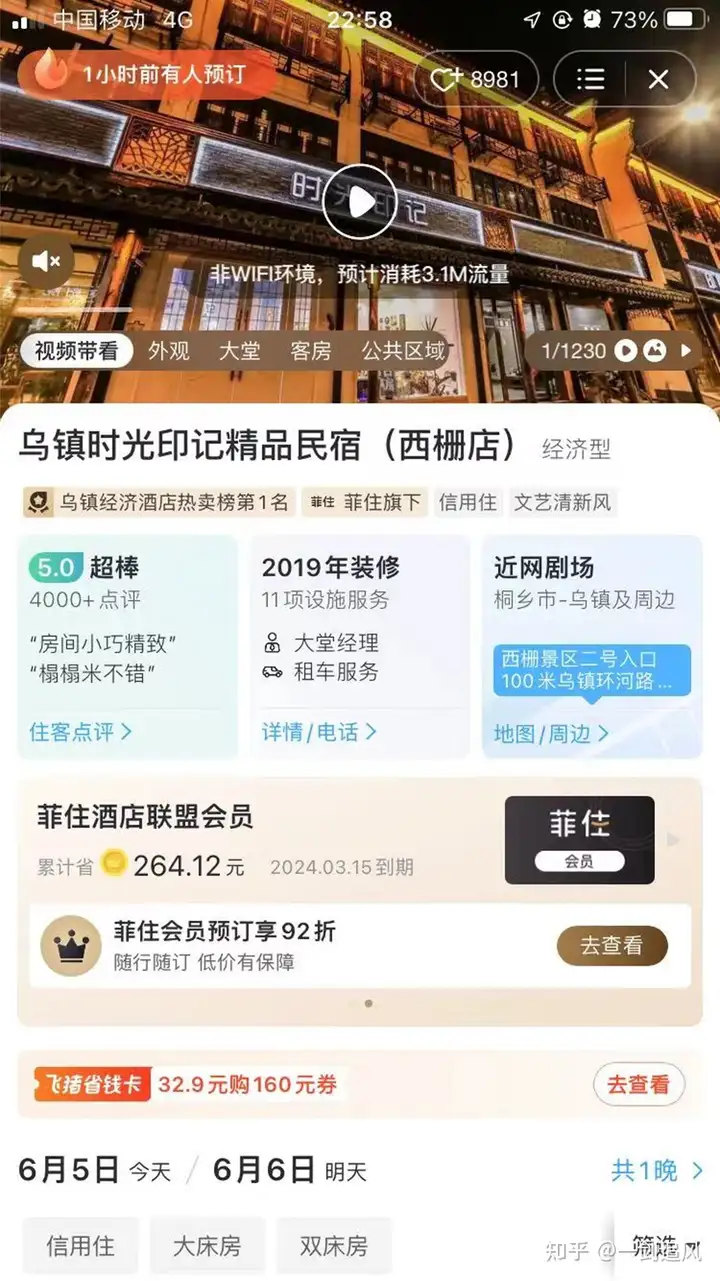Open 住客点评 guest reviews
Screen dimensions: 720x1281
click(80, 732)
